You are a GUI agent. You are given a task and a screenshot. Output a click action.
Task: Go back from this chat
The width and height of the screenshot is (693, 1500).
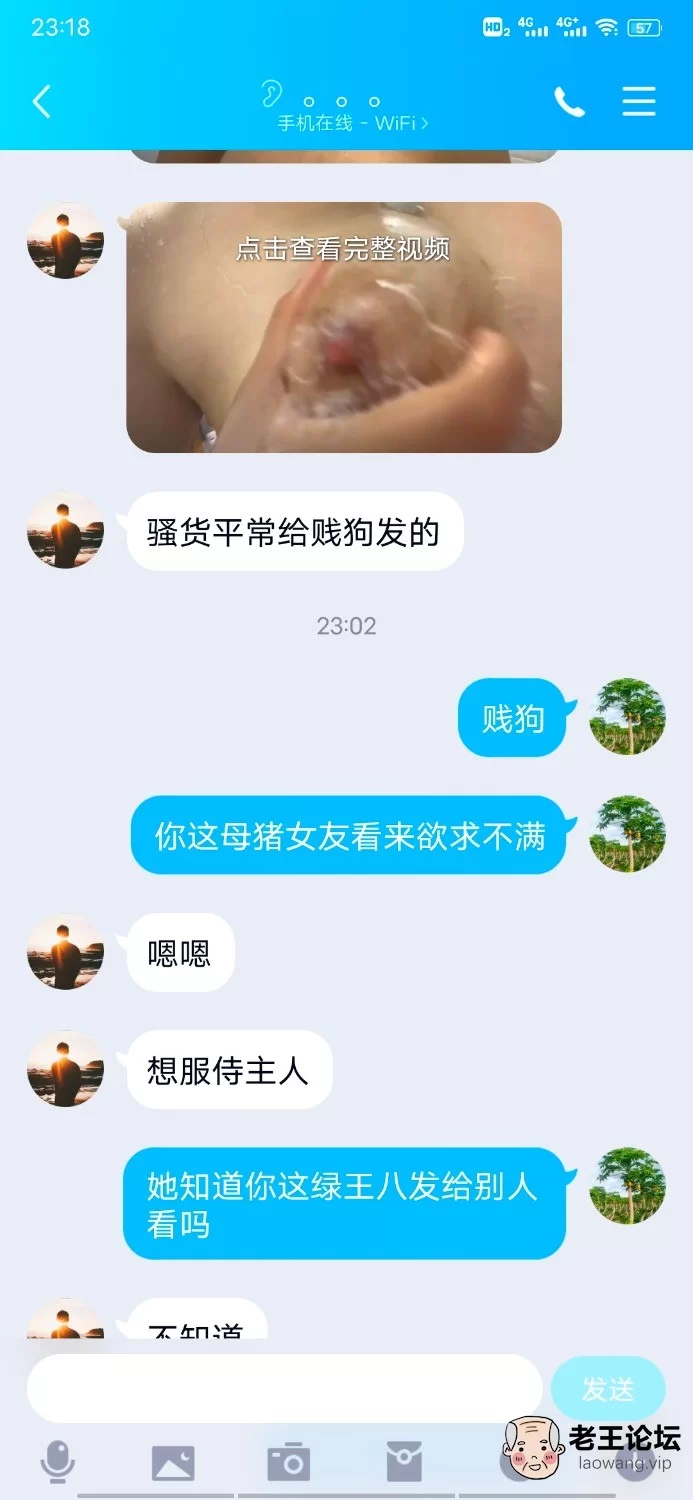pyautogui.click(x=41, y=102)
